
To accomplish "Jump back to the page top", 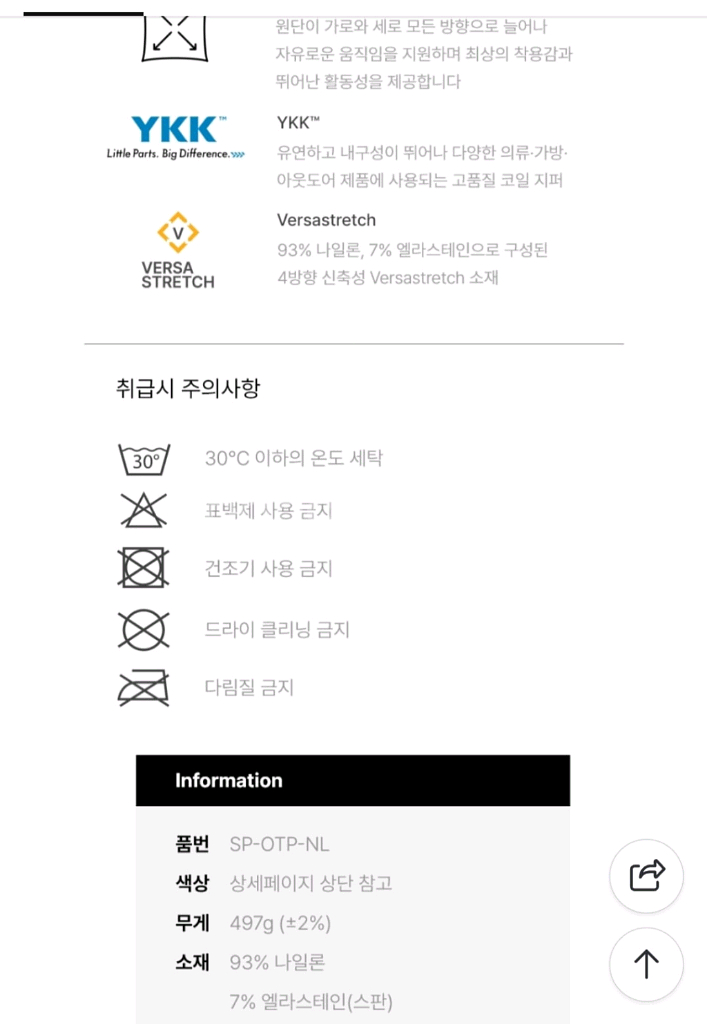I will (x=646, y=964).
